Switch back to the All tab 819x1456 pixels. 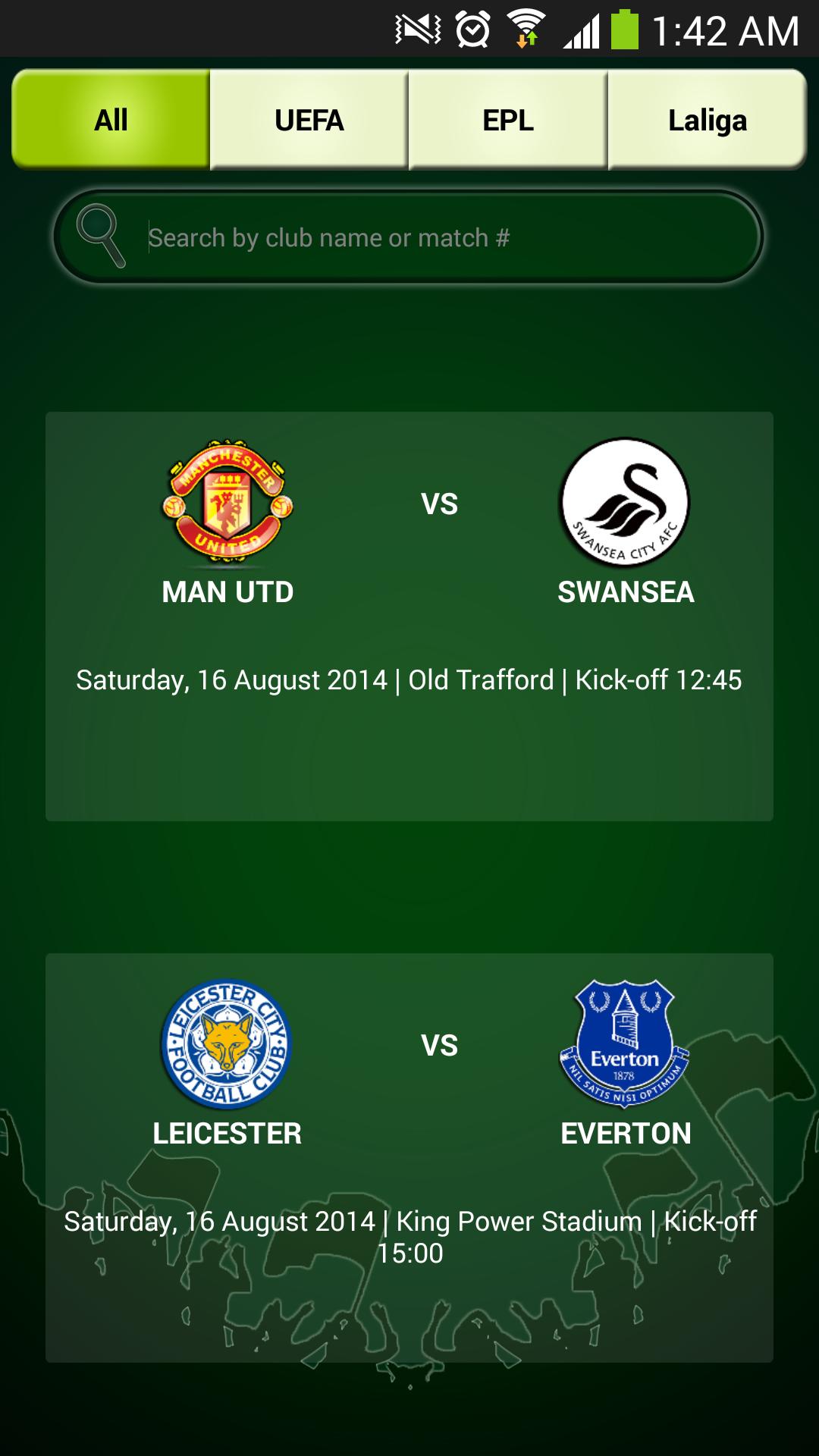pyautogui.click(x=109, y=118)
